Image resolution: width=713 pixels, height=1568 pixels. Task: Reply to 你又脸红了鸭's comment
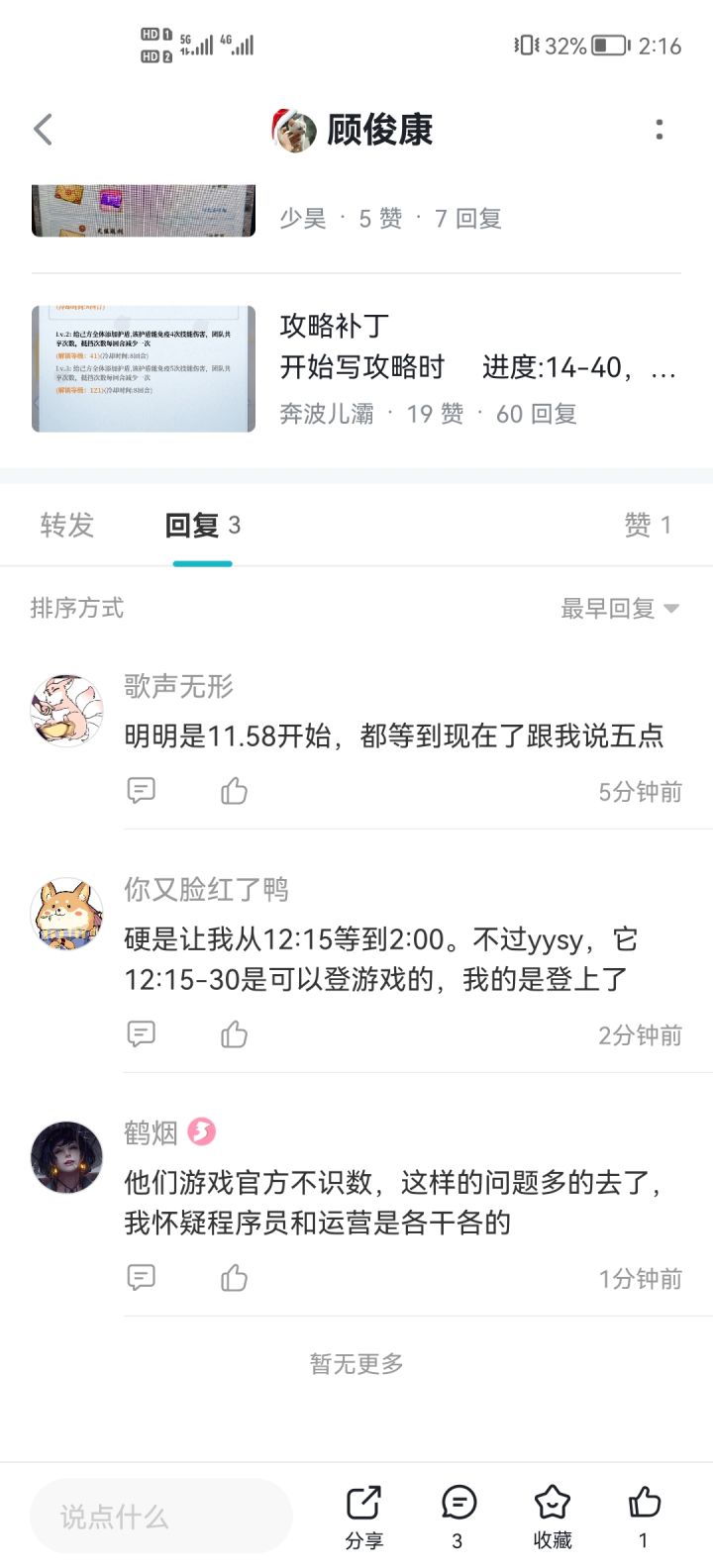click(x=142, y=1034)
